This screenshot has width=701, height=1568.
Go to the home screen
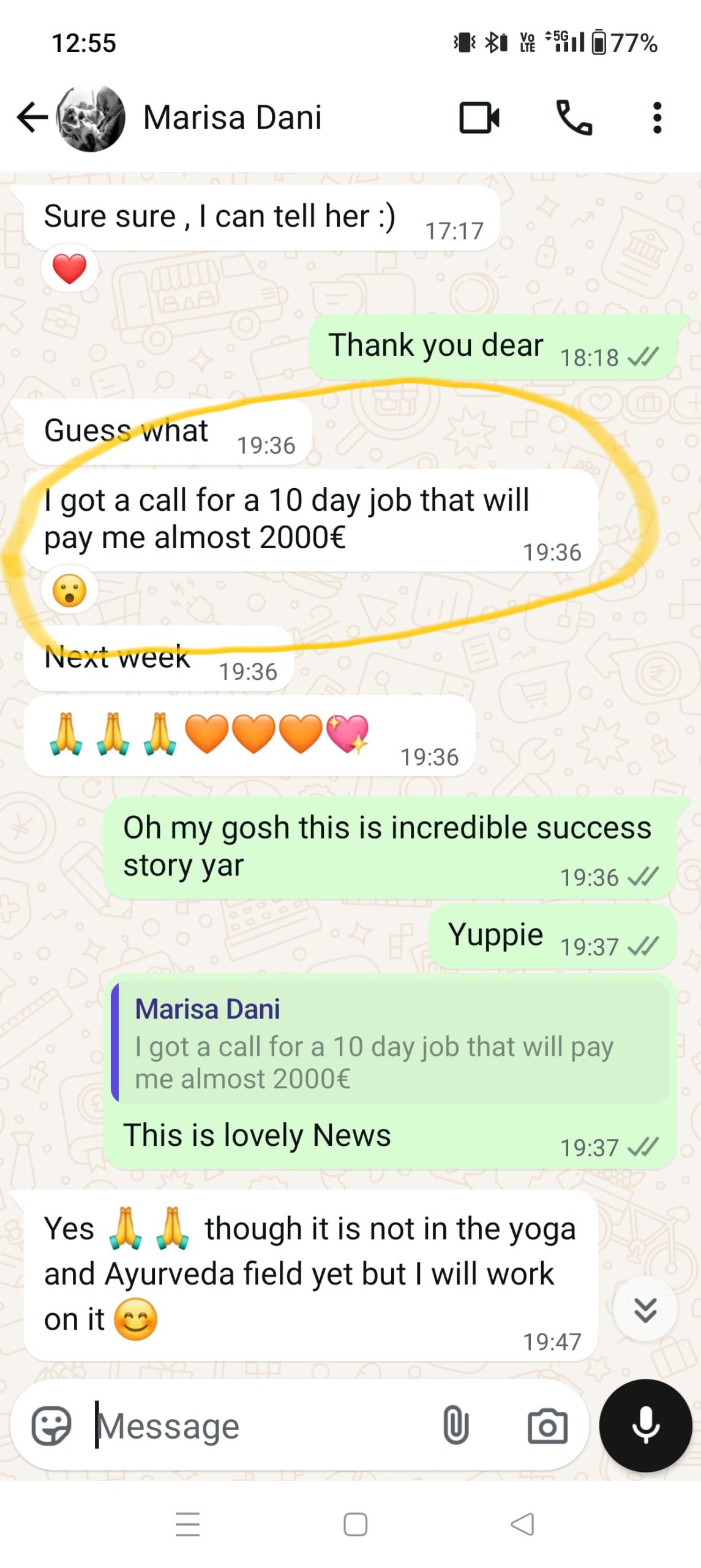[x=355, y=1524]
